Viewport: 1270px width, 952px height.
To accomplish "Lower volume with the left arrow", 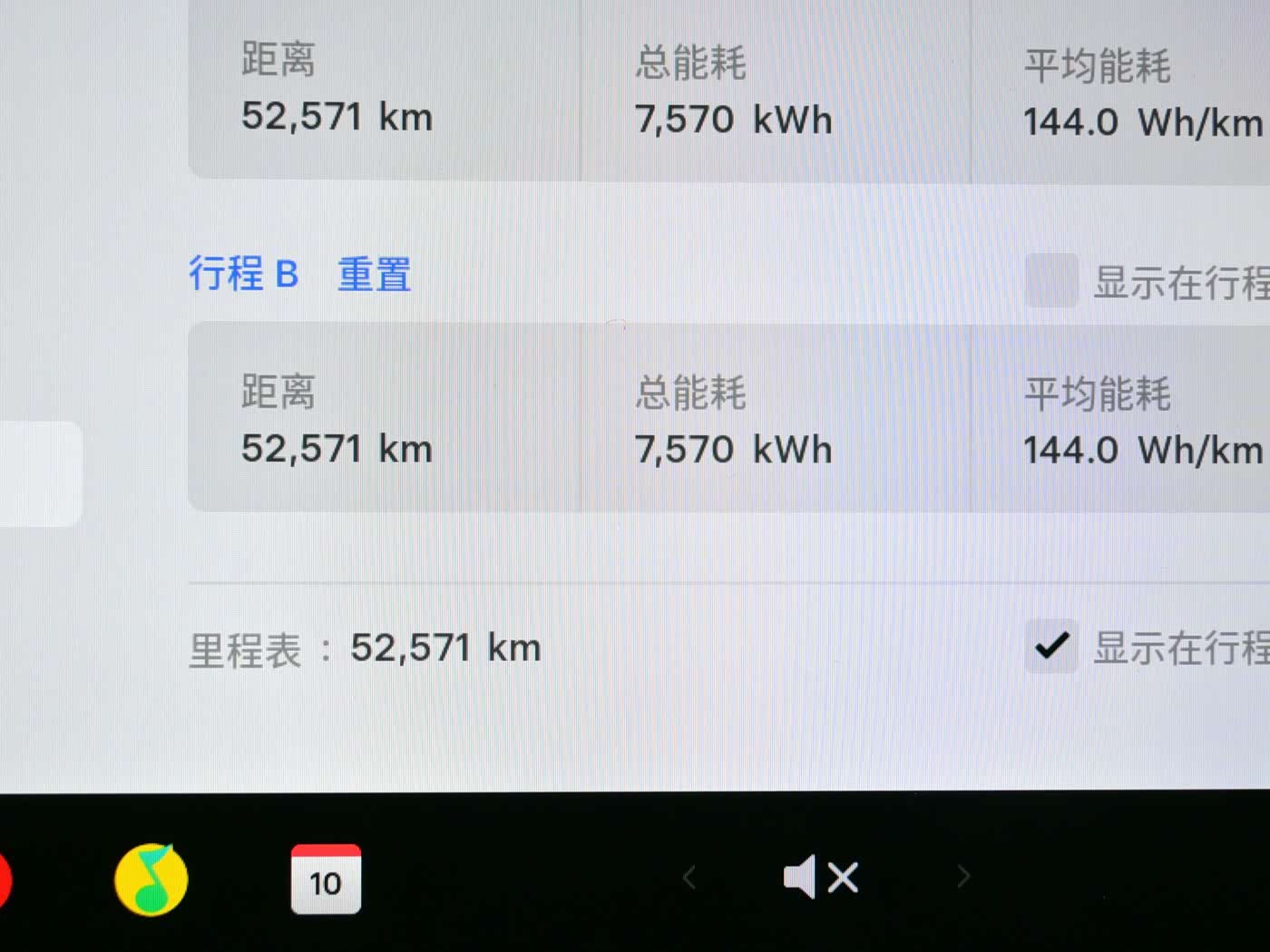I will tap(689, 878).
